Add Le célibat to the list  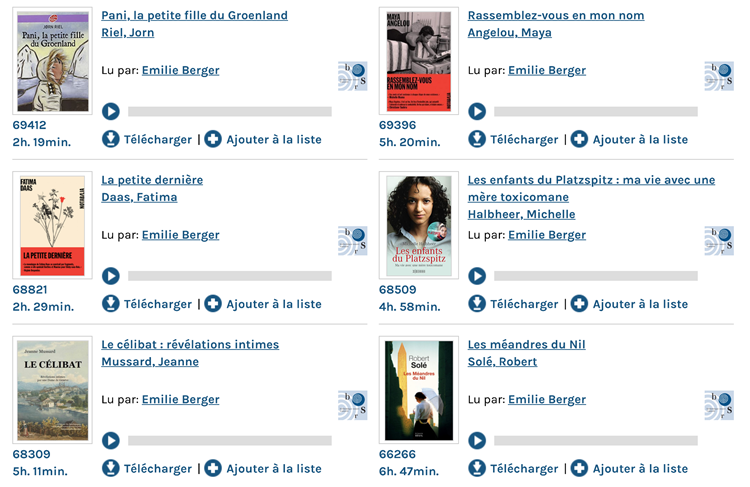(263, 468)
